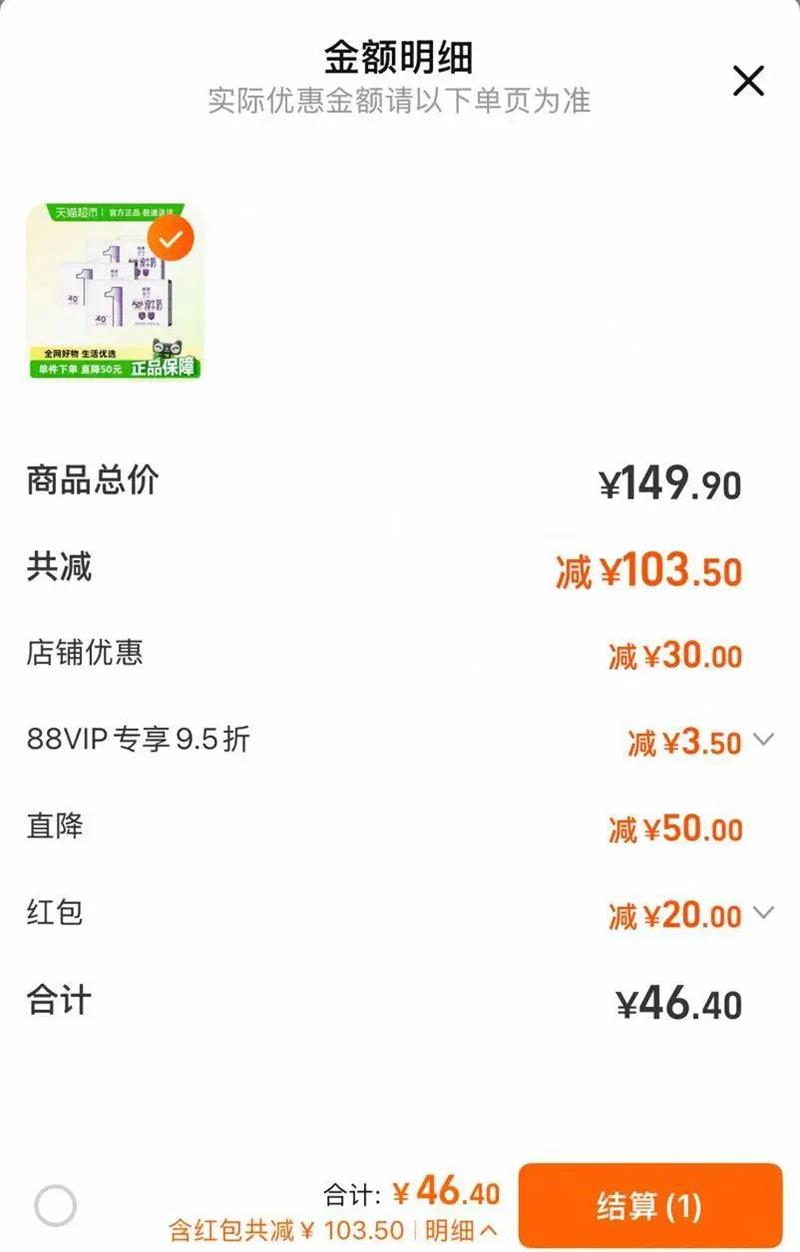800x1252 pixels.
Task: Expand the 红包 discount details
Action: click(x=764, y=913)
